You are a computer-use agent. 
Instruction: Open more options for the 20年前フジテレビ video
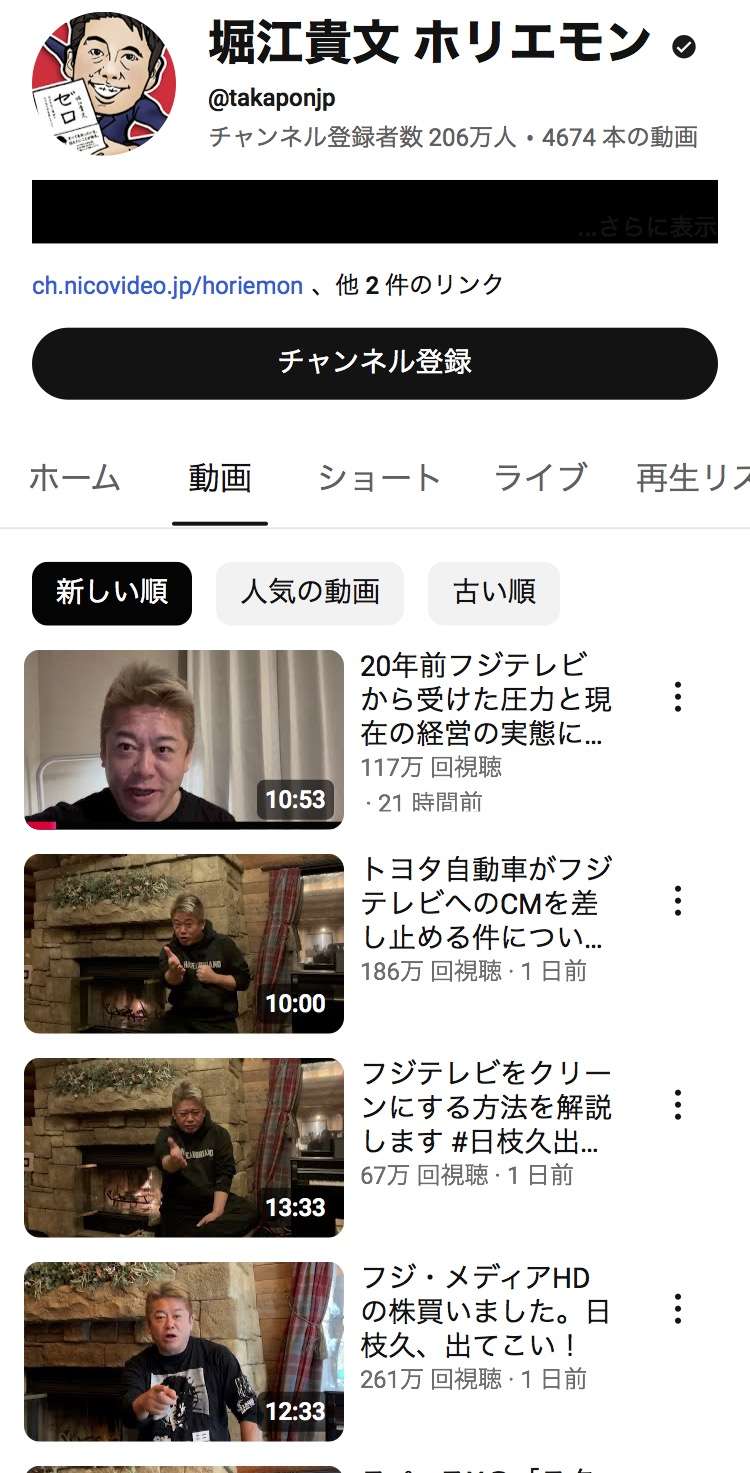pos(678,697)
